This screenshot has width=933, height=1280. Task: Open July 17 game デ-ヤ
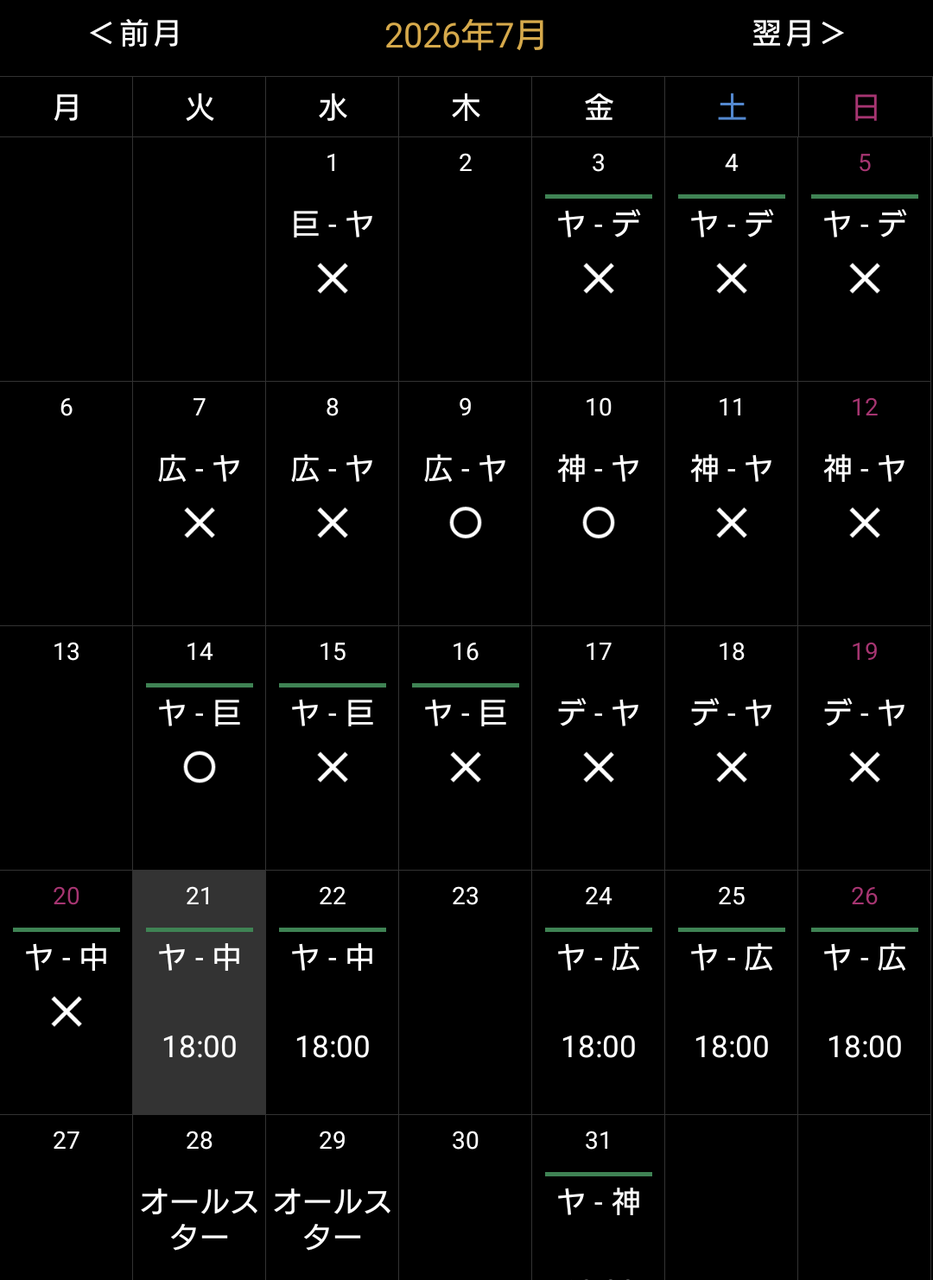[x=598, y=748]
